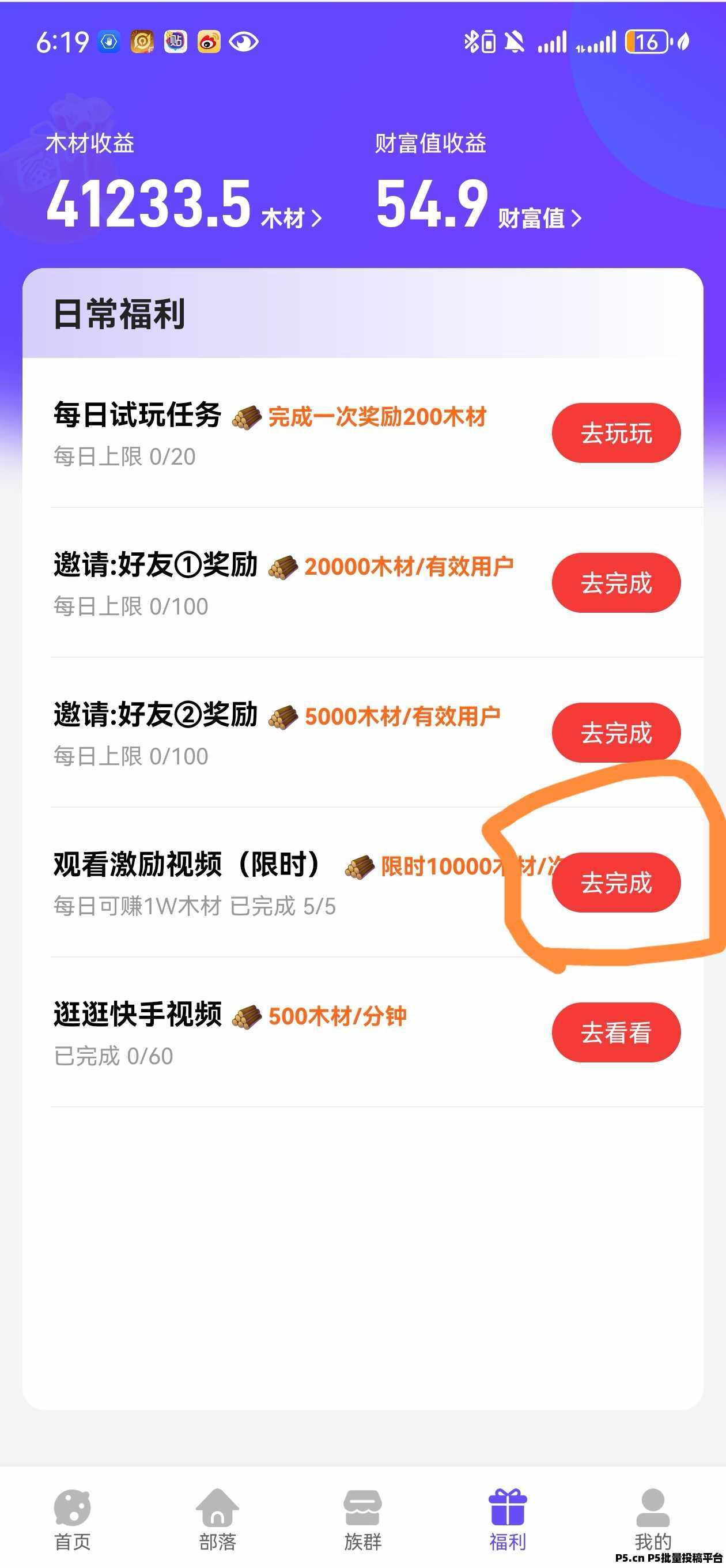
Task: Open the 族群 tab
Action: (x=362, y=1520)
